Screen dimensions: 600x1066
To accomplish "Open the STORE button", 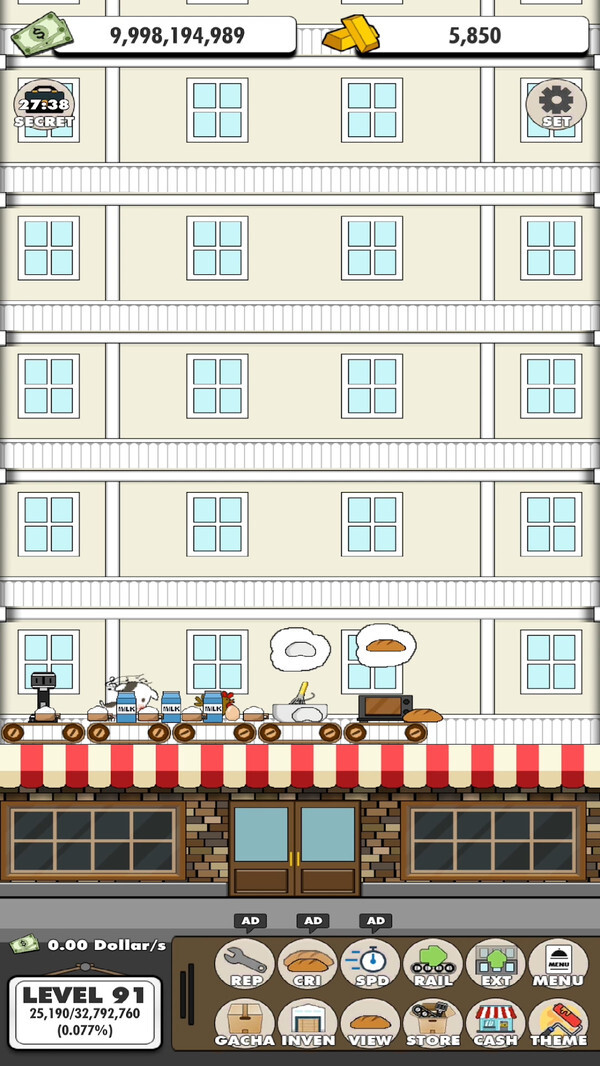I will pyautogui.click(x=433, y=1023).
